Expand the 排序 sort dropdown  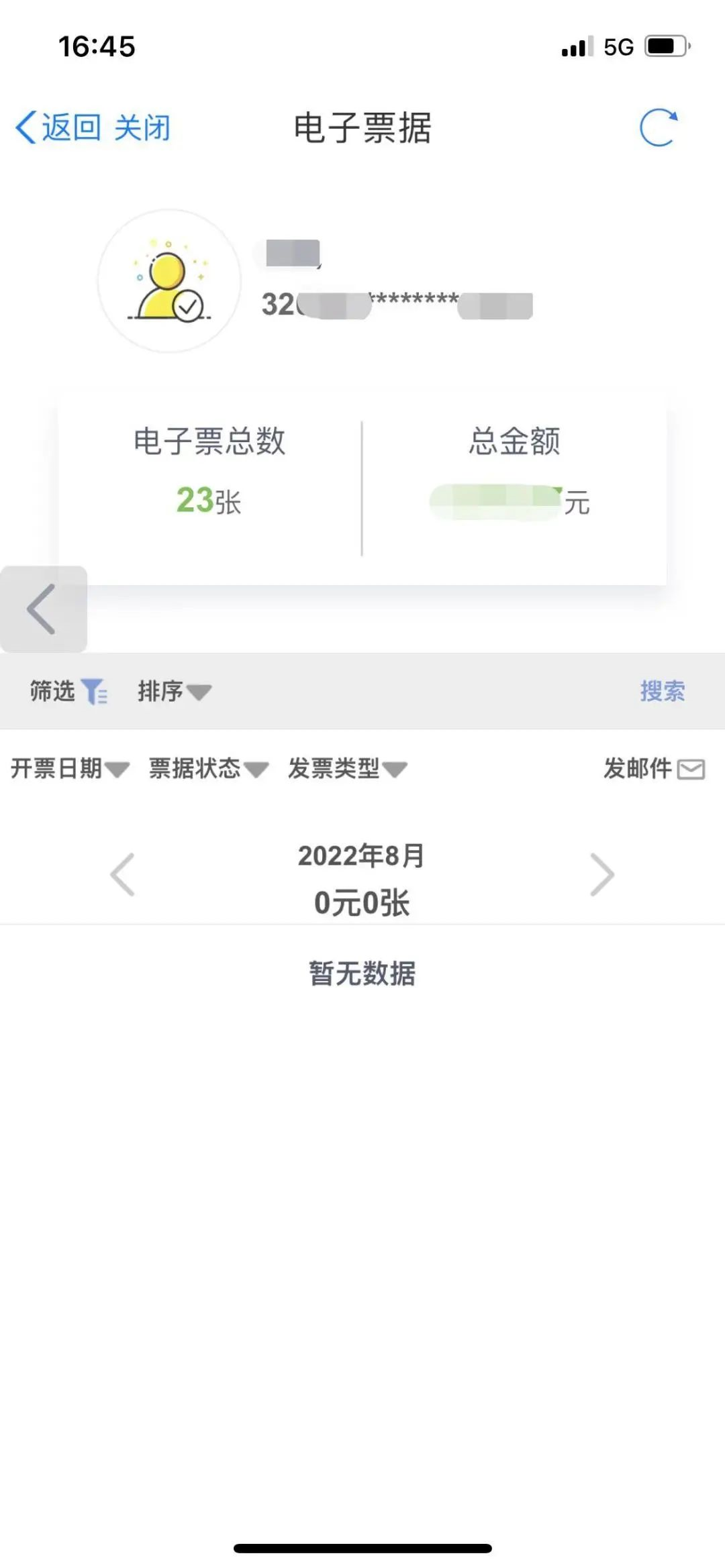pyautogui.click(x=174, y=691)
